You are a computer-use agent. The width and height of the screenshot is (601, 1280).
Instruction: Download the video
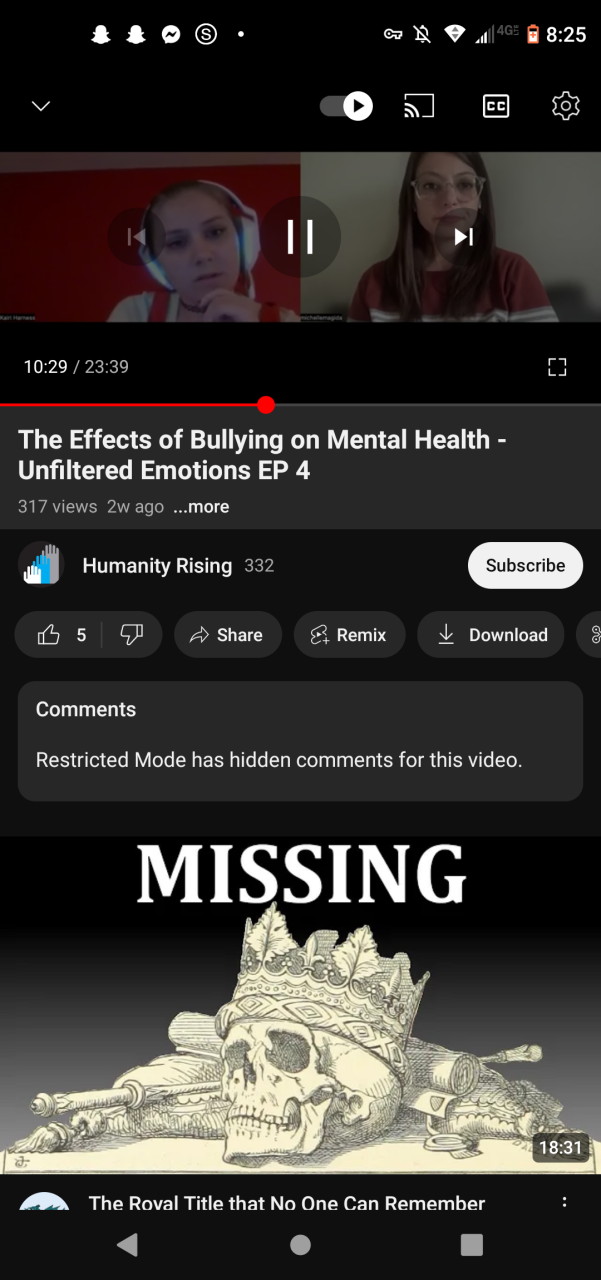tap(493, 635)
